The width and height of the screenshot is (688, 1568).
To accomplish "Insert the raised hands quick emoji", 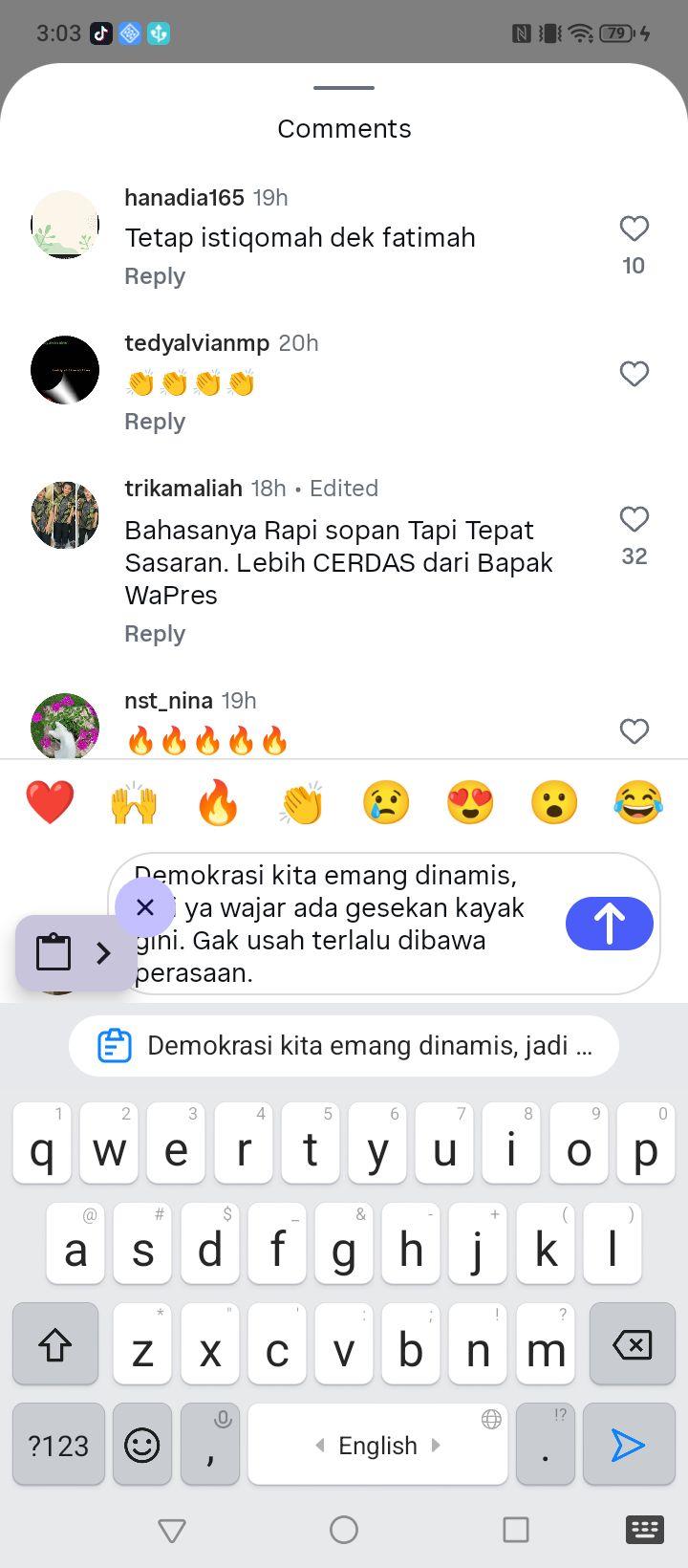I will [134, 802].
